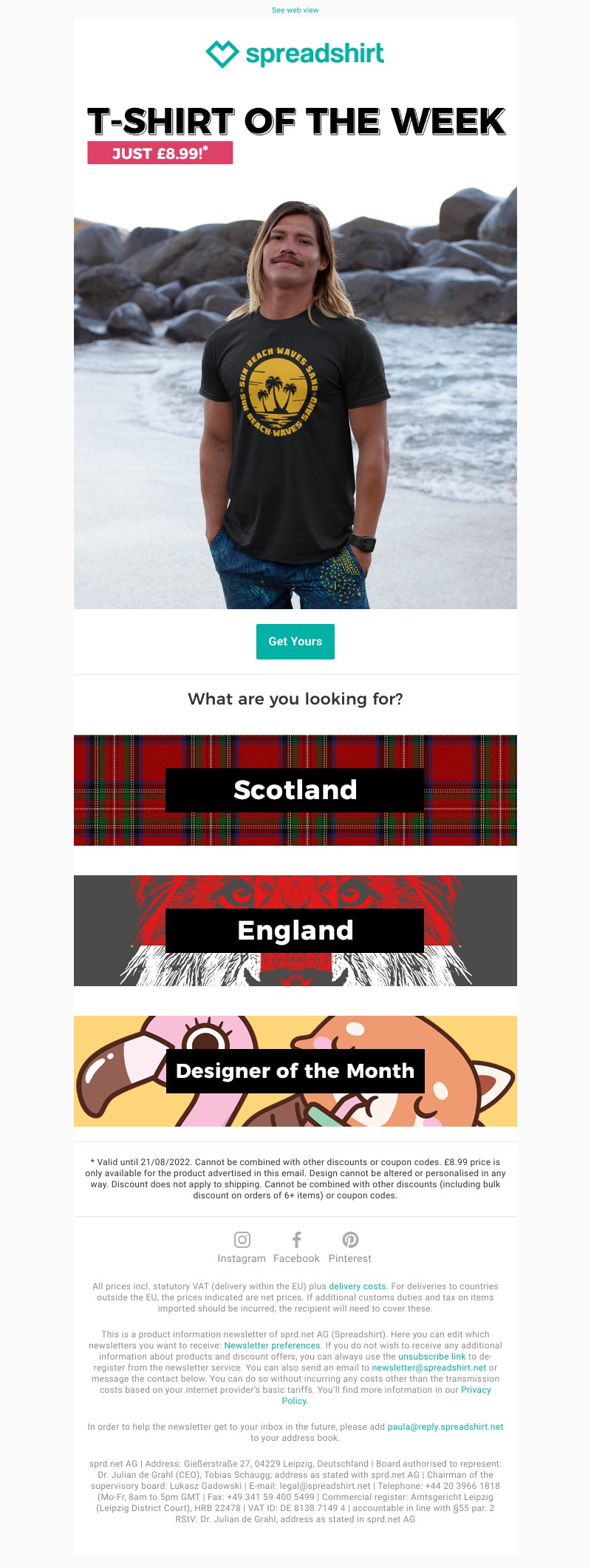This screenshot has height=1568, width=591.
Task: Open the delivery costs link
Action: click(357, 1286)
